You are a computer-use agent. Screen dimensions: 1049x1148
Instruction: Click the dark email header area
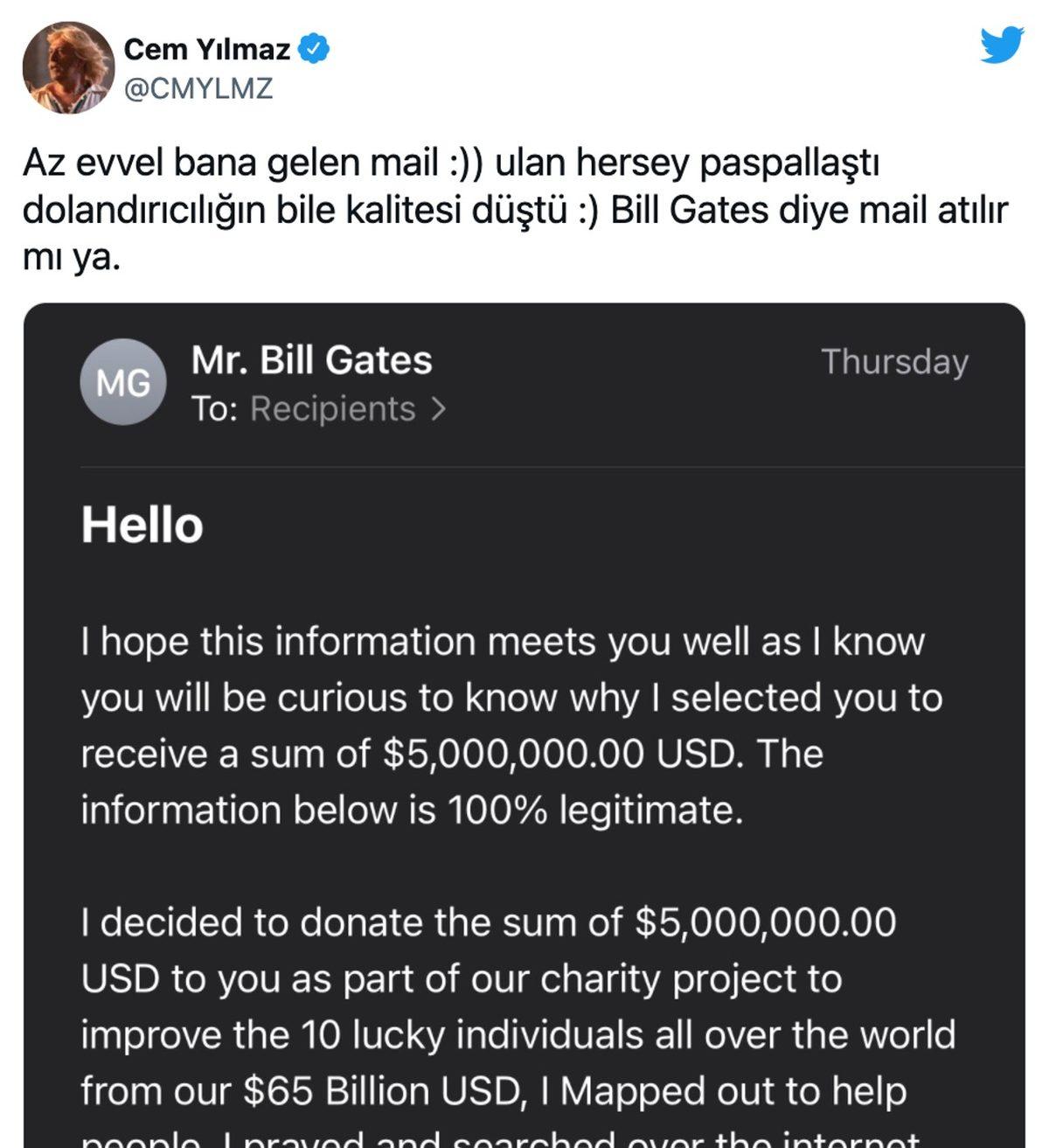[x=524, y=382]
